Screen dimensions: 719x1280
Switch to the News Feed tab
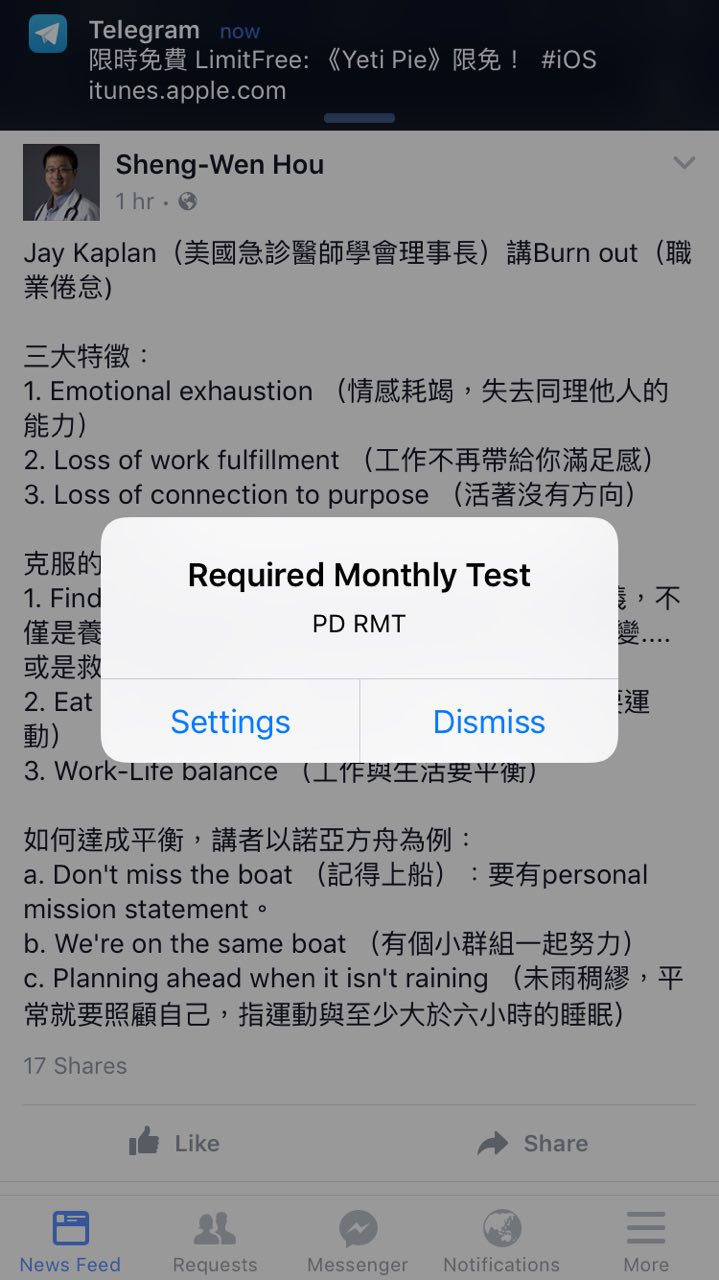70,1240
